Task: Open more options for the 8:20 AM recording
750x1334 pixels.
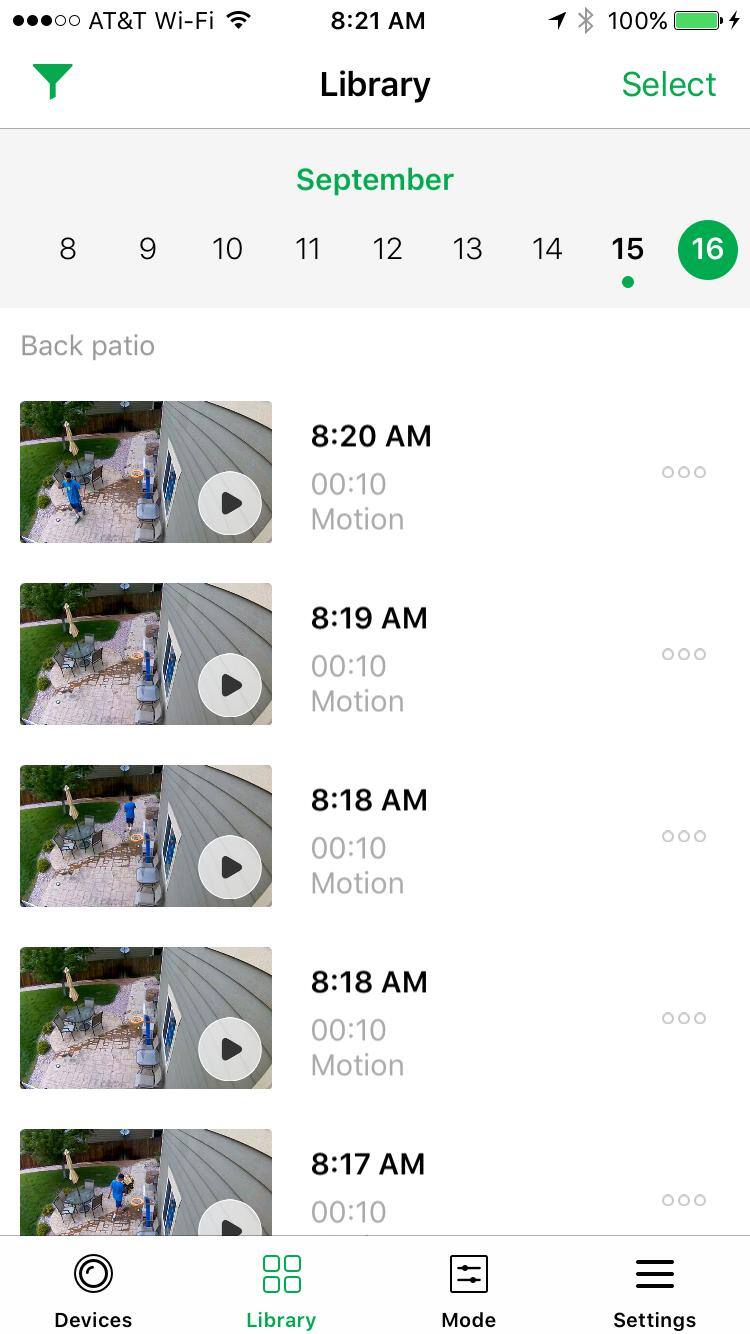Action: click(684, 472)
